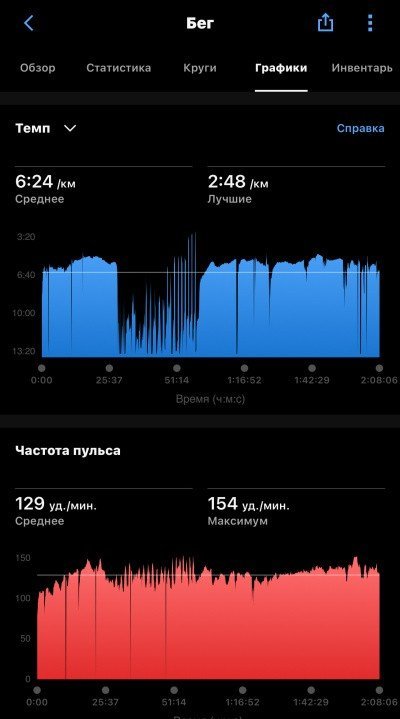The image size is (400, 719).
Task: Expand the Темп chart type dropdown
Action: (x=46, y=128)
